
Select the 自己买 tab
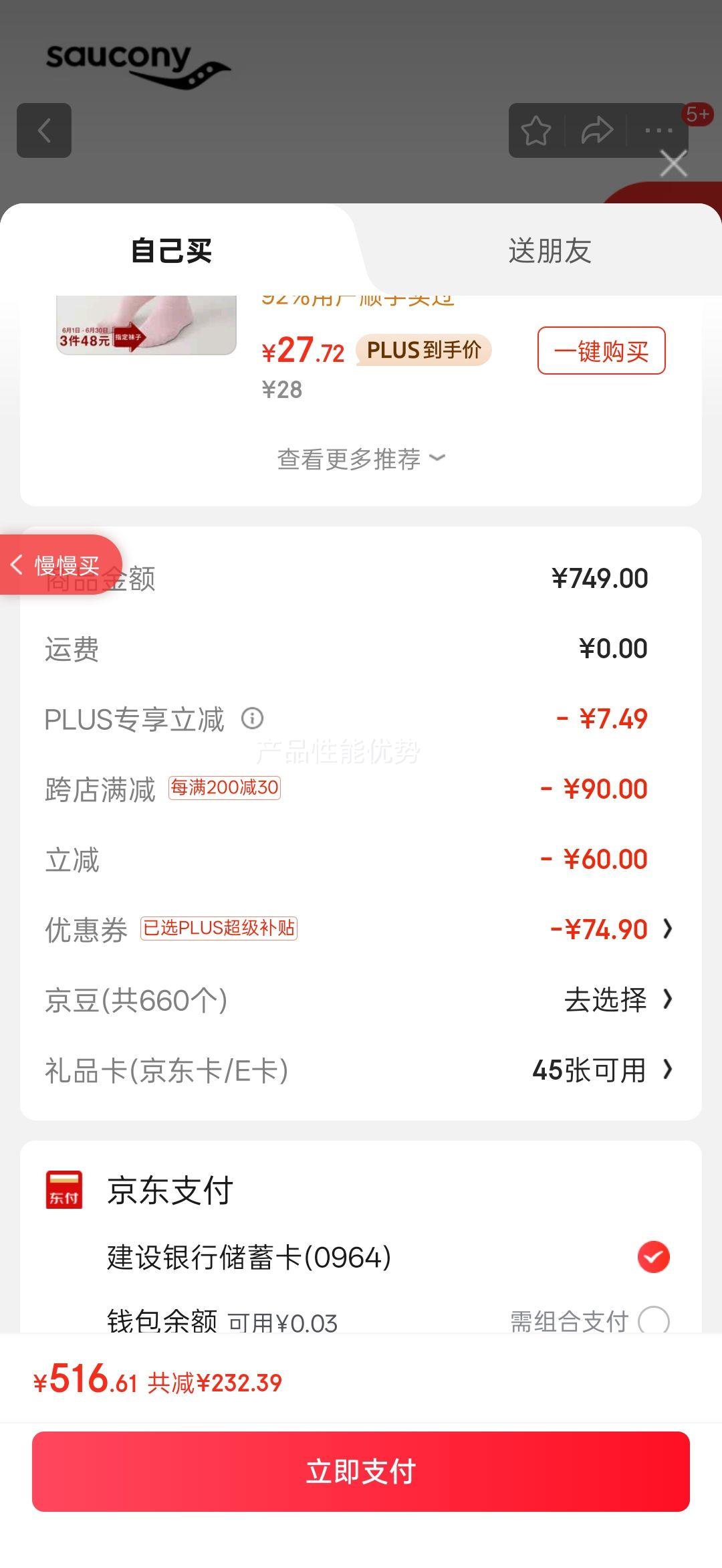point(171,251)
